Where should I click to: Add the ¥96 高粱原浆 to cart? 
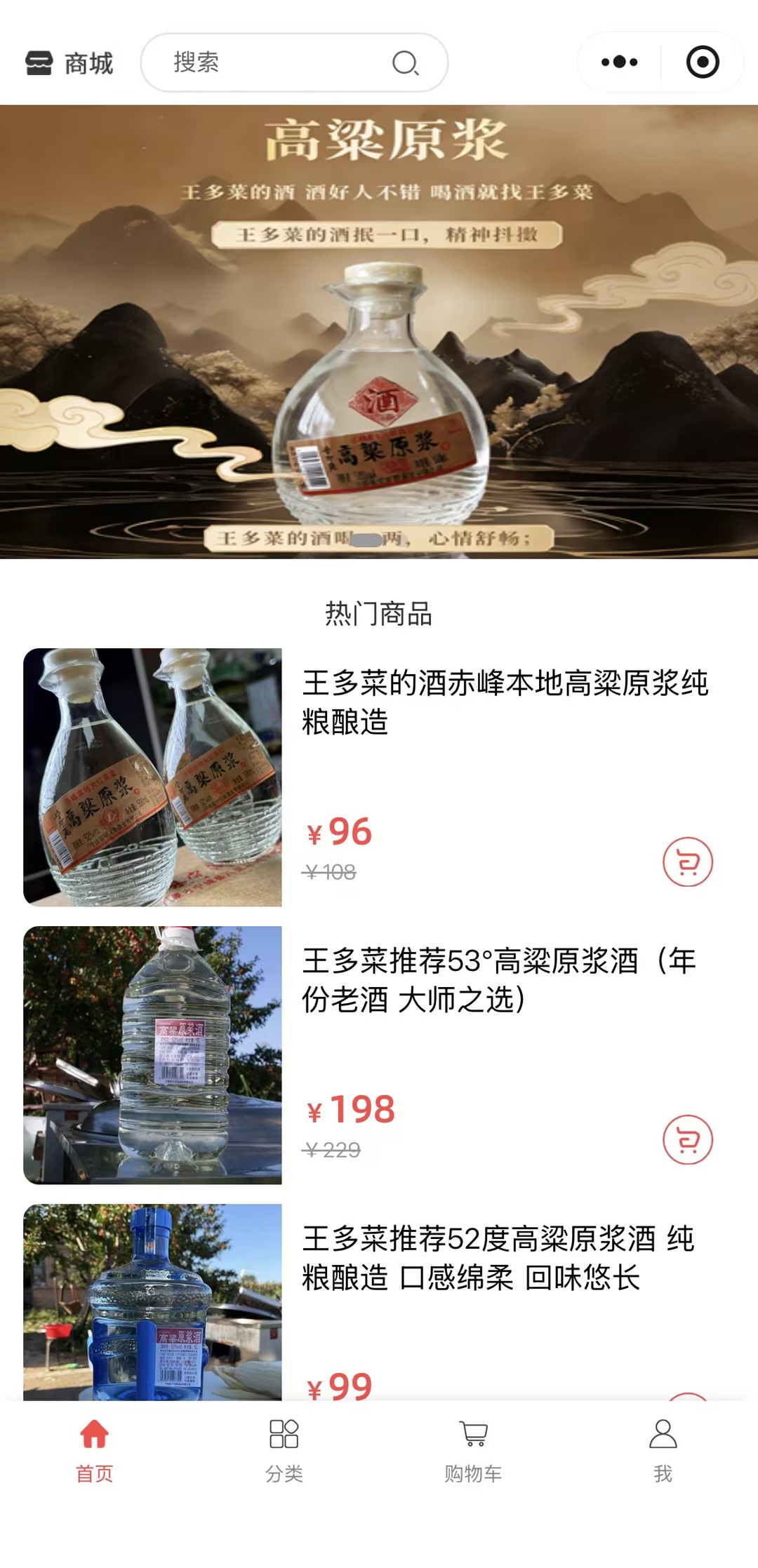[687, 862]
